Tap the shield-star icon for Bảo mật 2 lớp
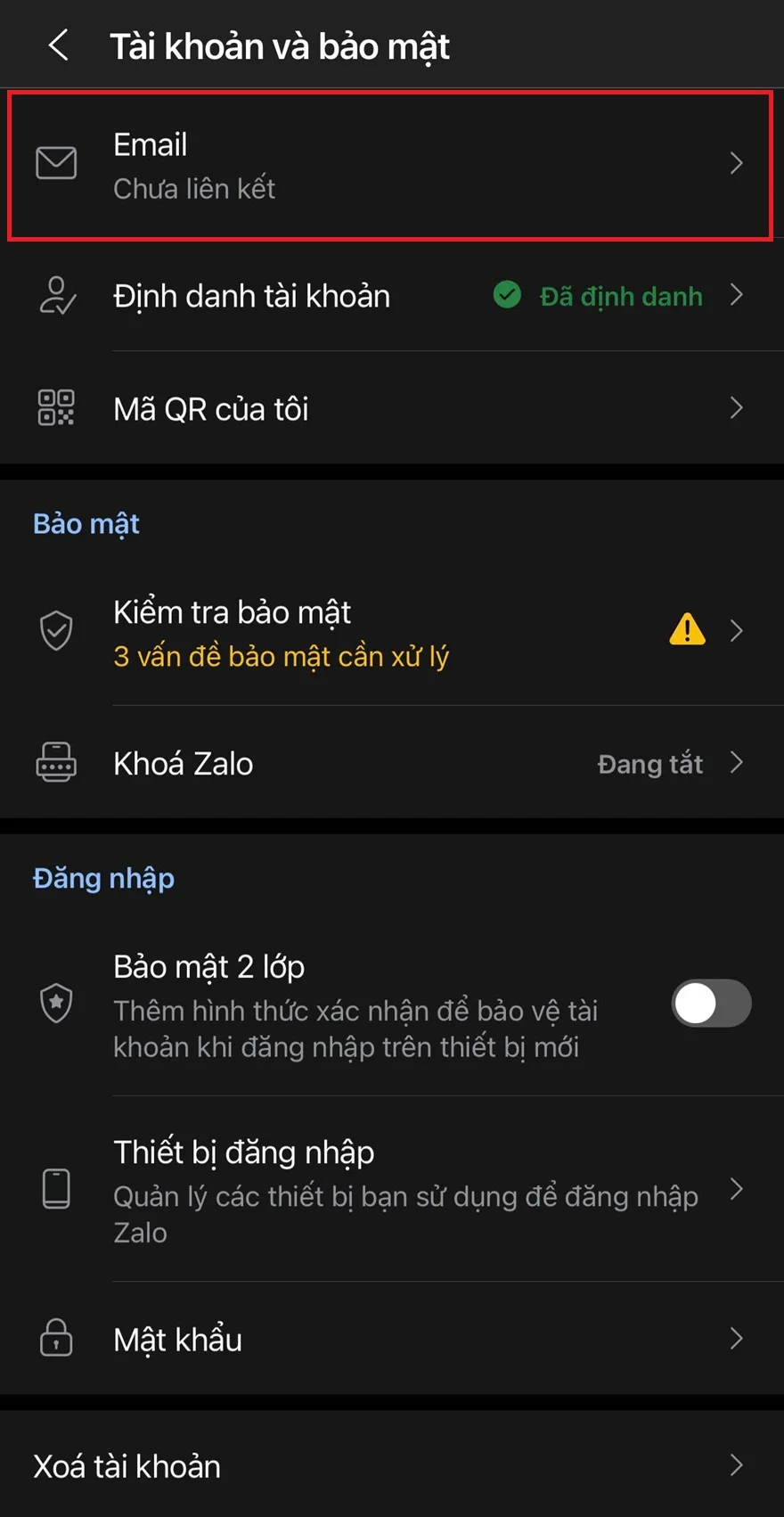Viewport: 784px width, 1517px height. (x=56, y=1003)
